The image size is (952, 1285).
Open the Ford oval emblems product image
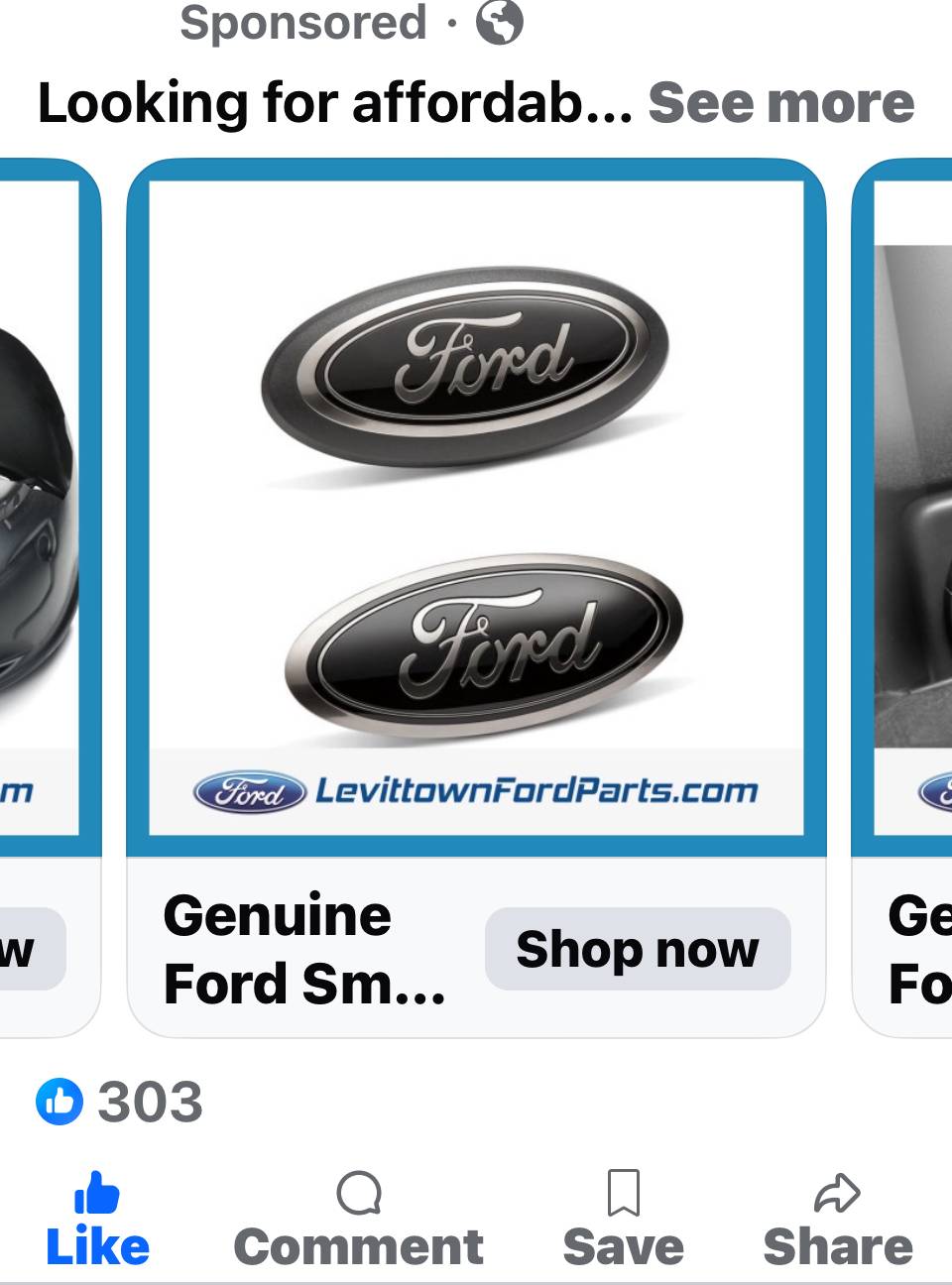click(x=476, y=496)
